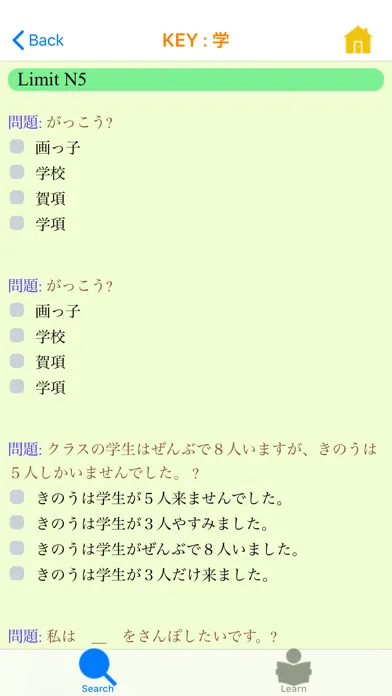The width and height of the screenshot is (392, 696).
Task: Switch to the Search tab
Action: point(98,671)
